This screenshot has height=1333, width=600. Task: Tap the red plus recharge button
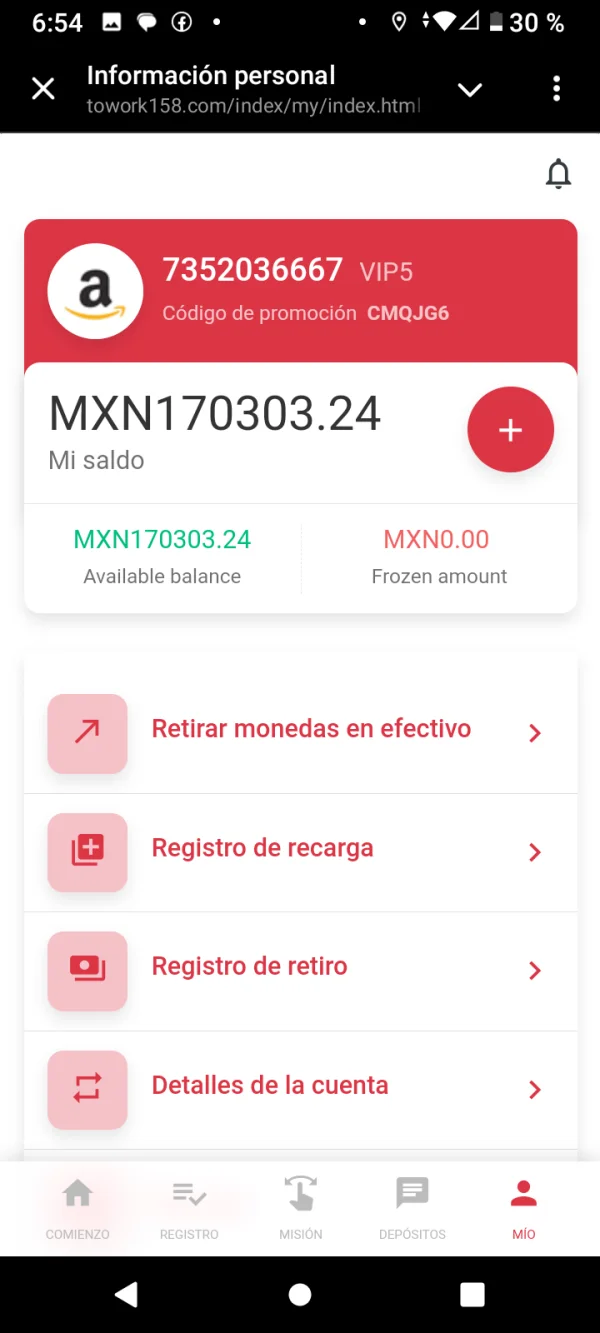coord(510,430)
